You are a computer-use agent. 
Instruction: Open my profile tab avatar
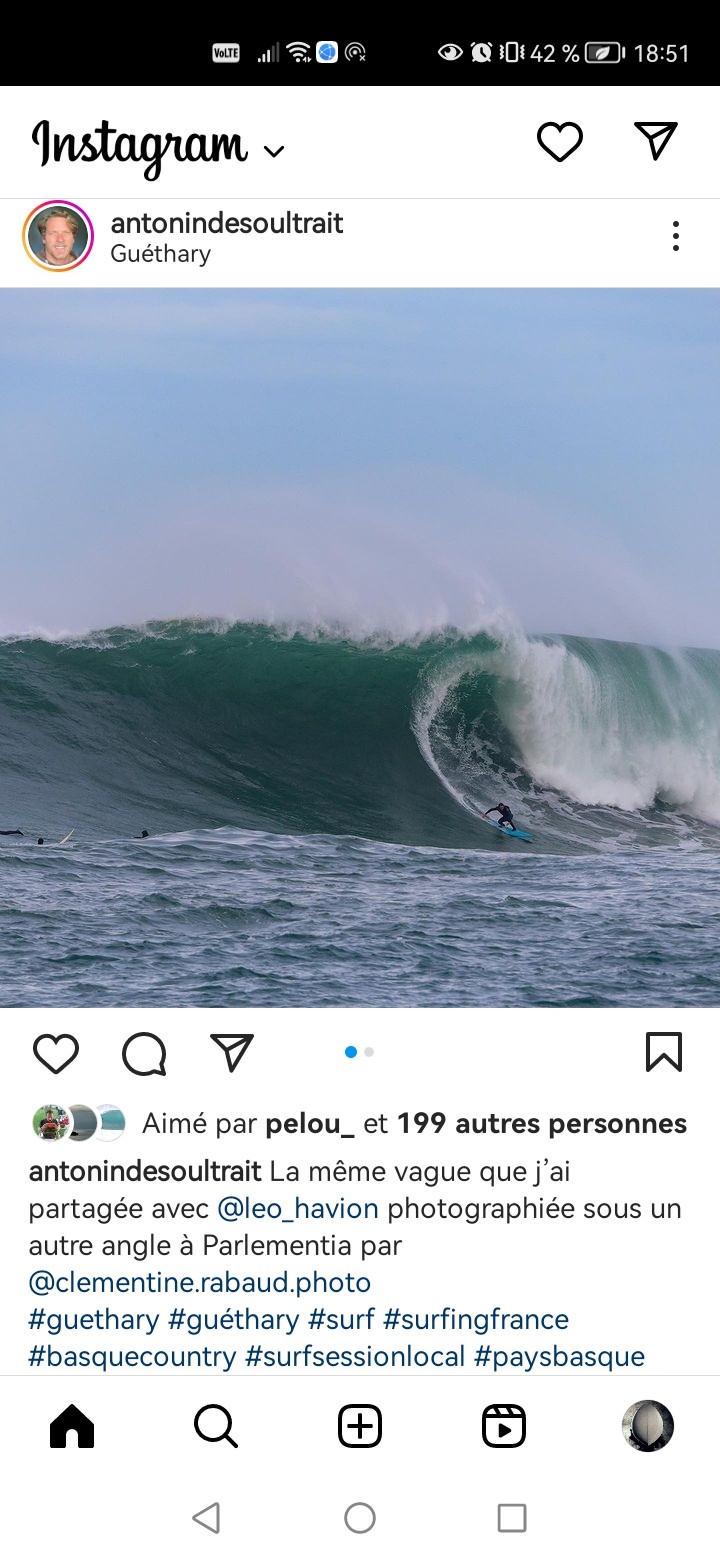(x=647, y=1426)
